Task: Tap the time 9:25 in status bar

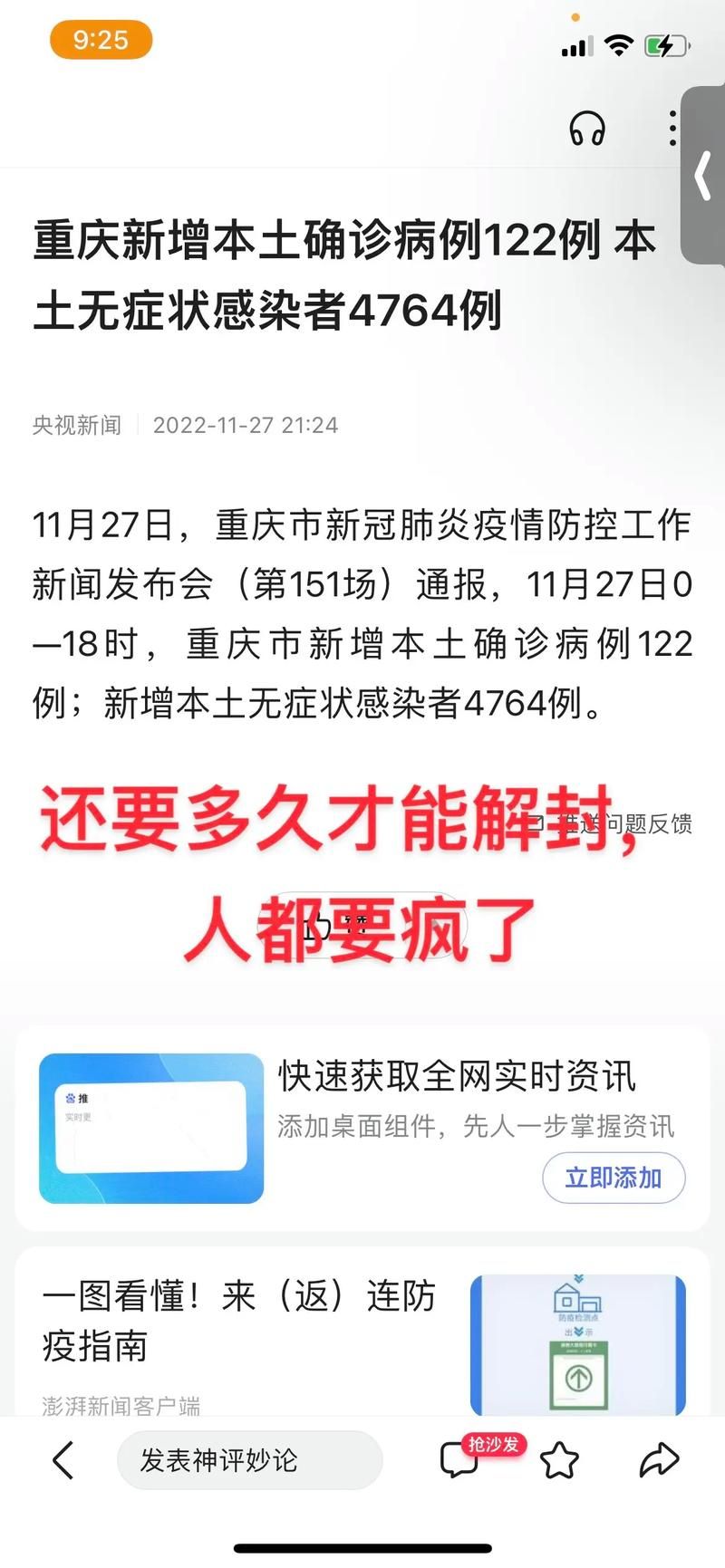Action: click(x=100, y=41)
